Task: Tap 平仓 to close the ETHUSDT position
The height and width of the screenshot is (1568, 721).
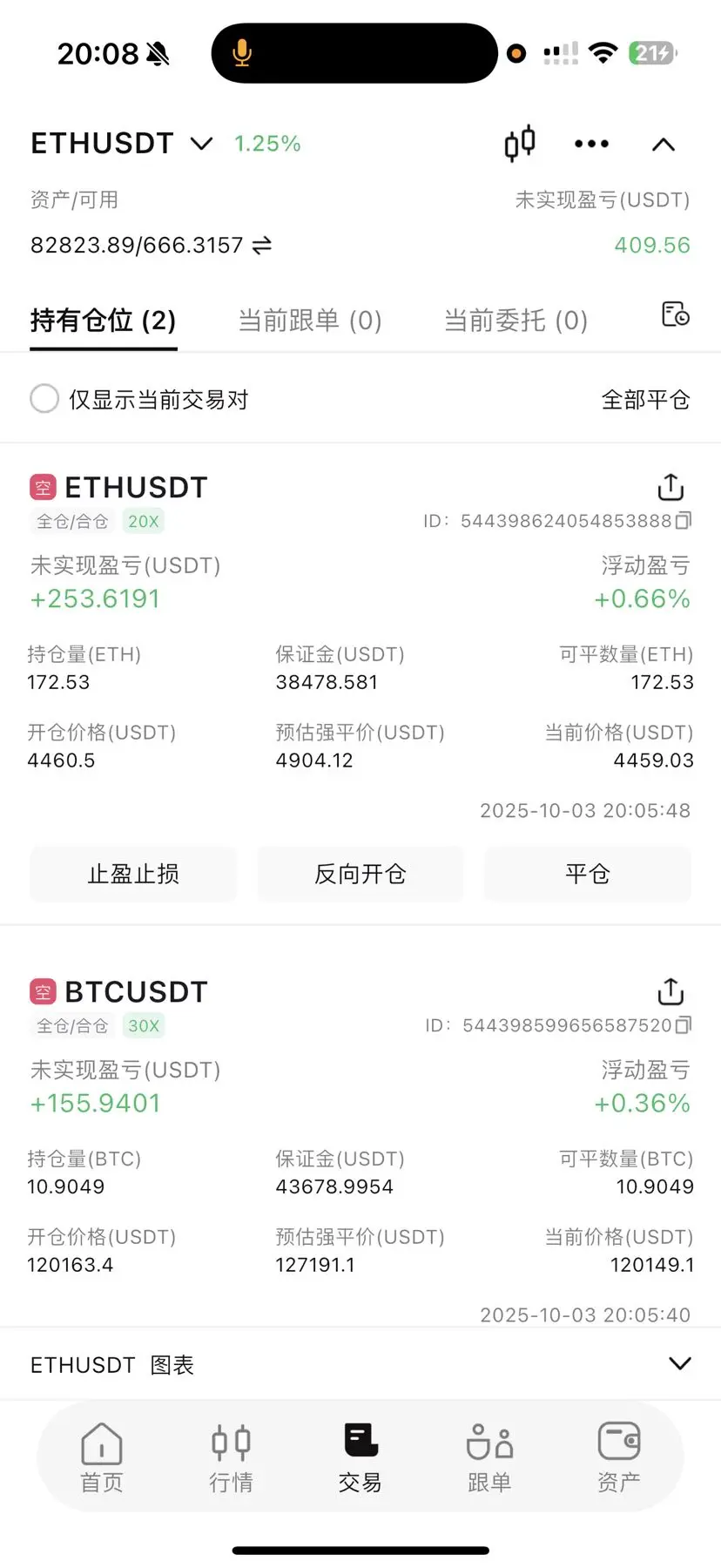Action: click(x=588, y=874)
